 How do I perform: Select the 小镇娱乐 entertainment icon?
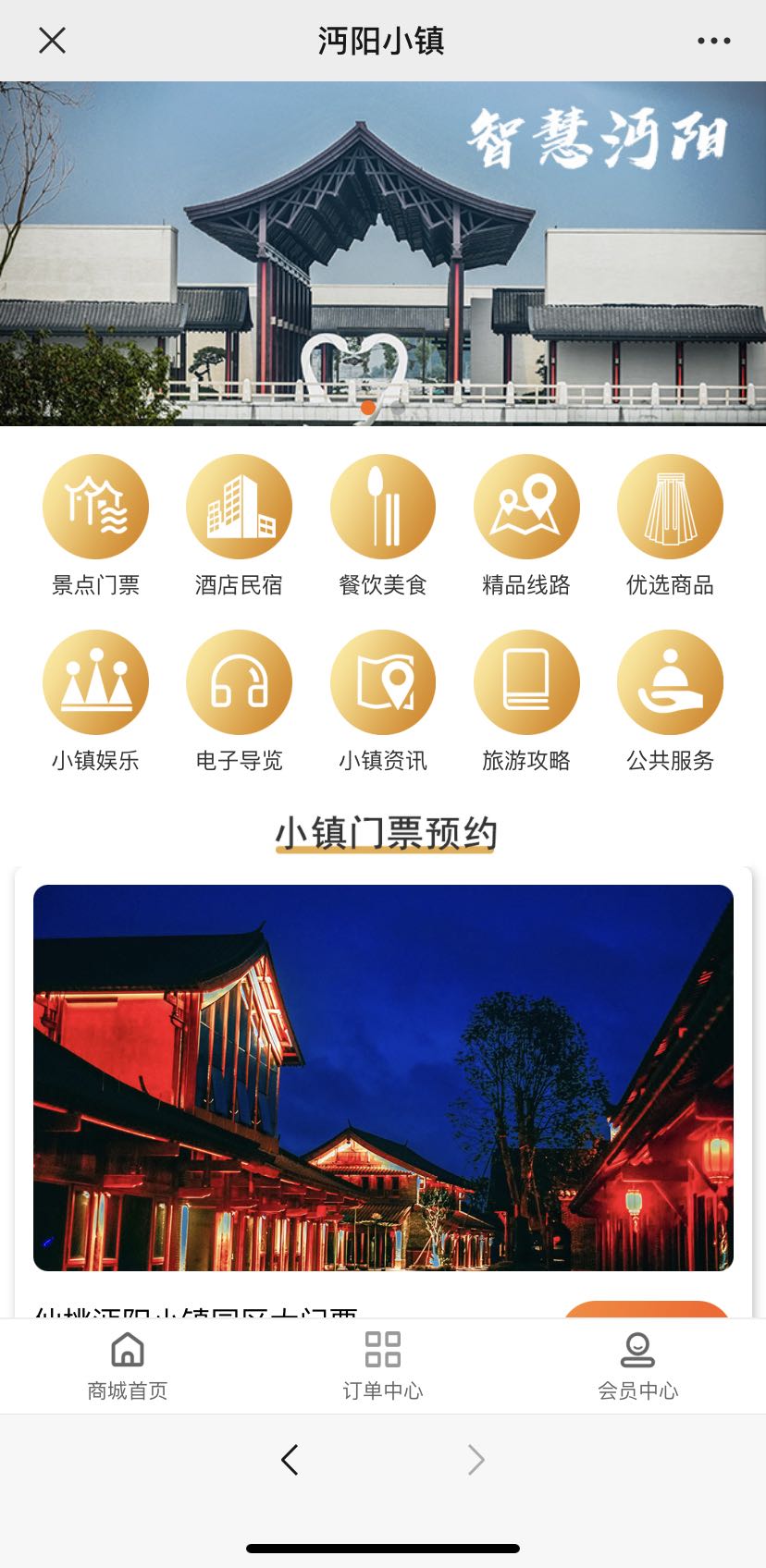tap(95, 681)
